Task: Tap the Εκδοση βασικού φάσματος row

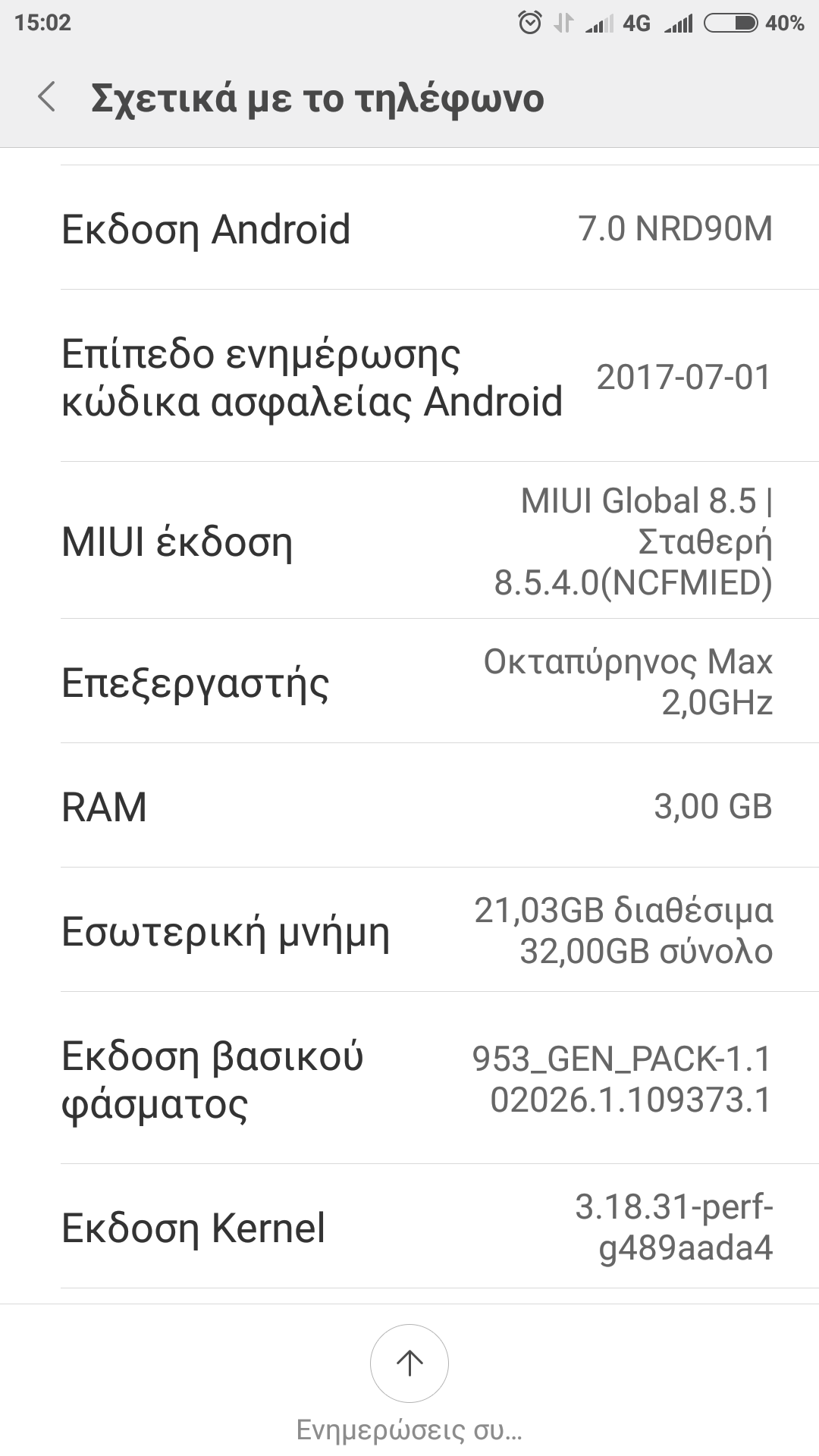Action: 409,1078
